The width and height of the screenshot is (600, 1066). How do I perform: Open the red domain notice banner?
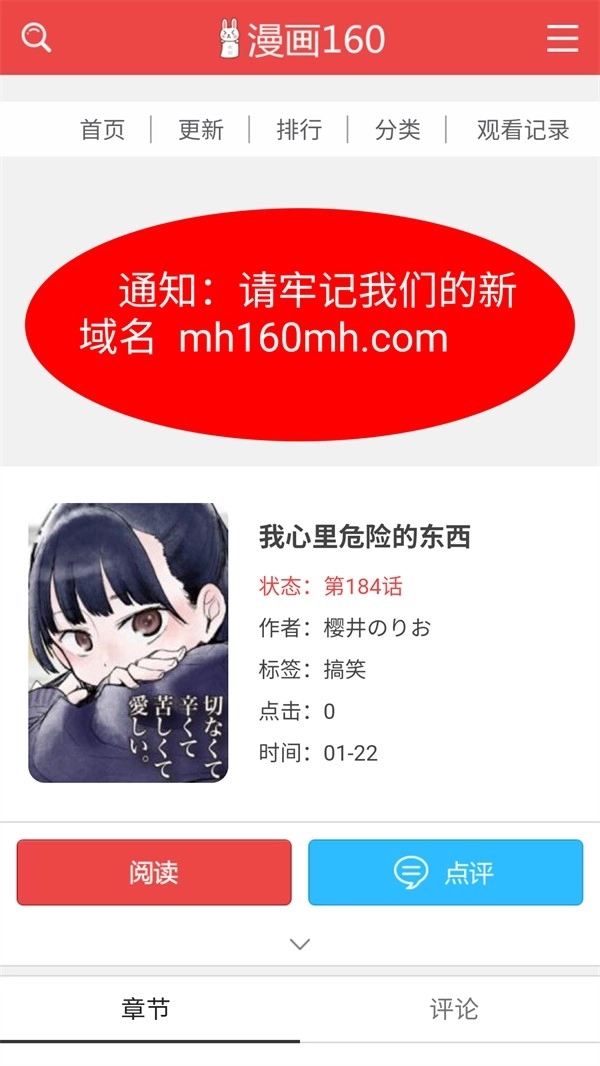300,323
